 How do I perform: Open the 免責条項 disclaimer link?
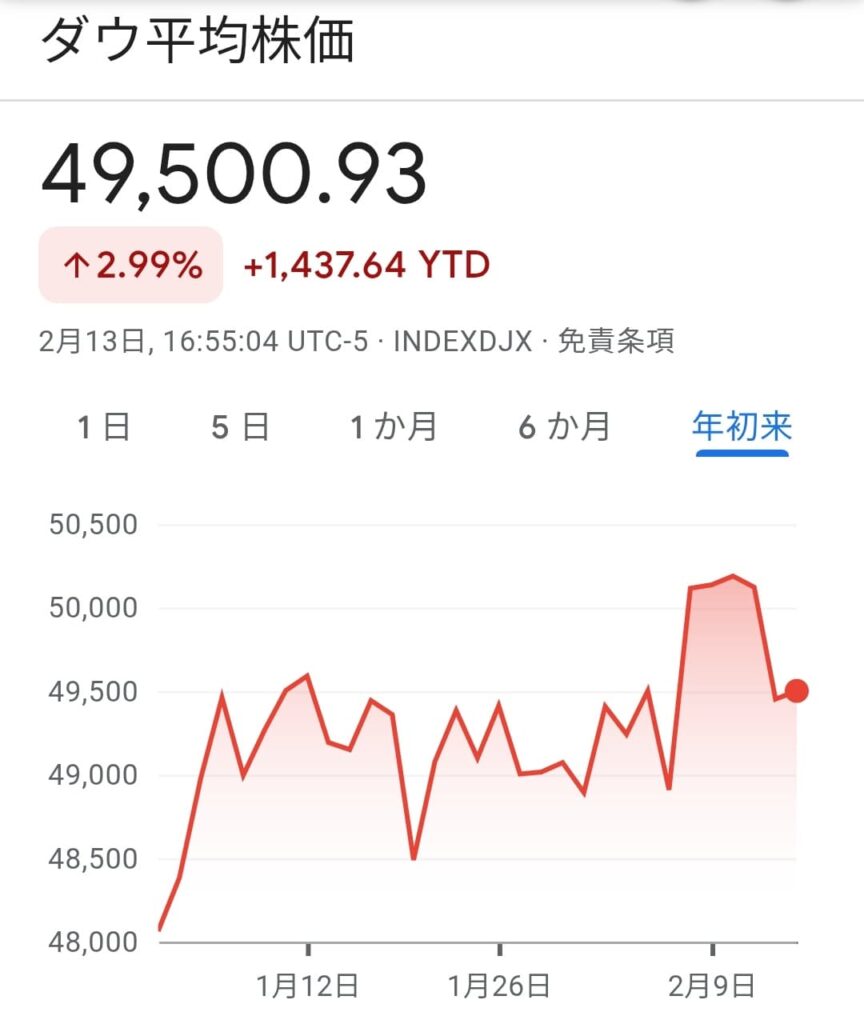[615, 341]
